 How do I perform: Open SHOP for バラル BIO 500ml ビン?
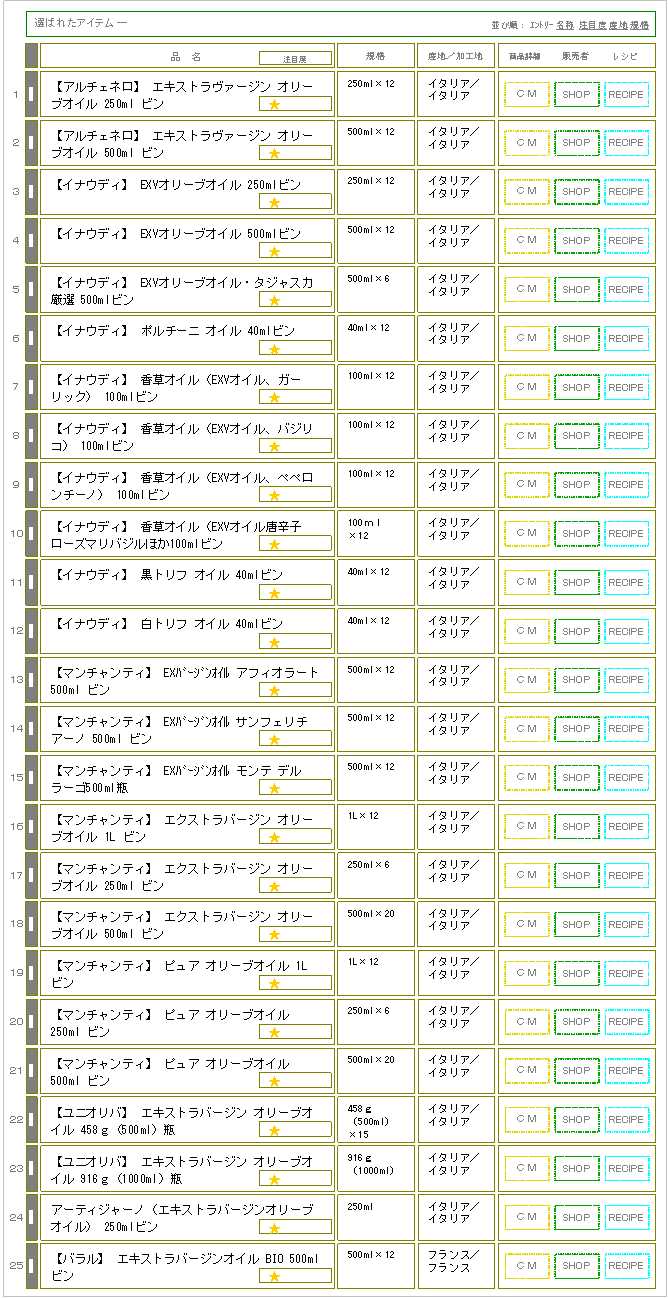click(x=576, y=1266)
